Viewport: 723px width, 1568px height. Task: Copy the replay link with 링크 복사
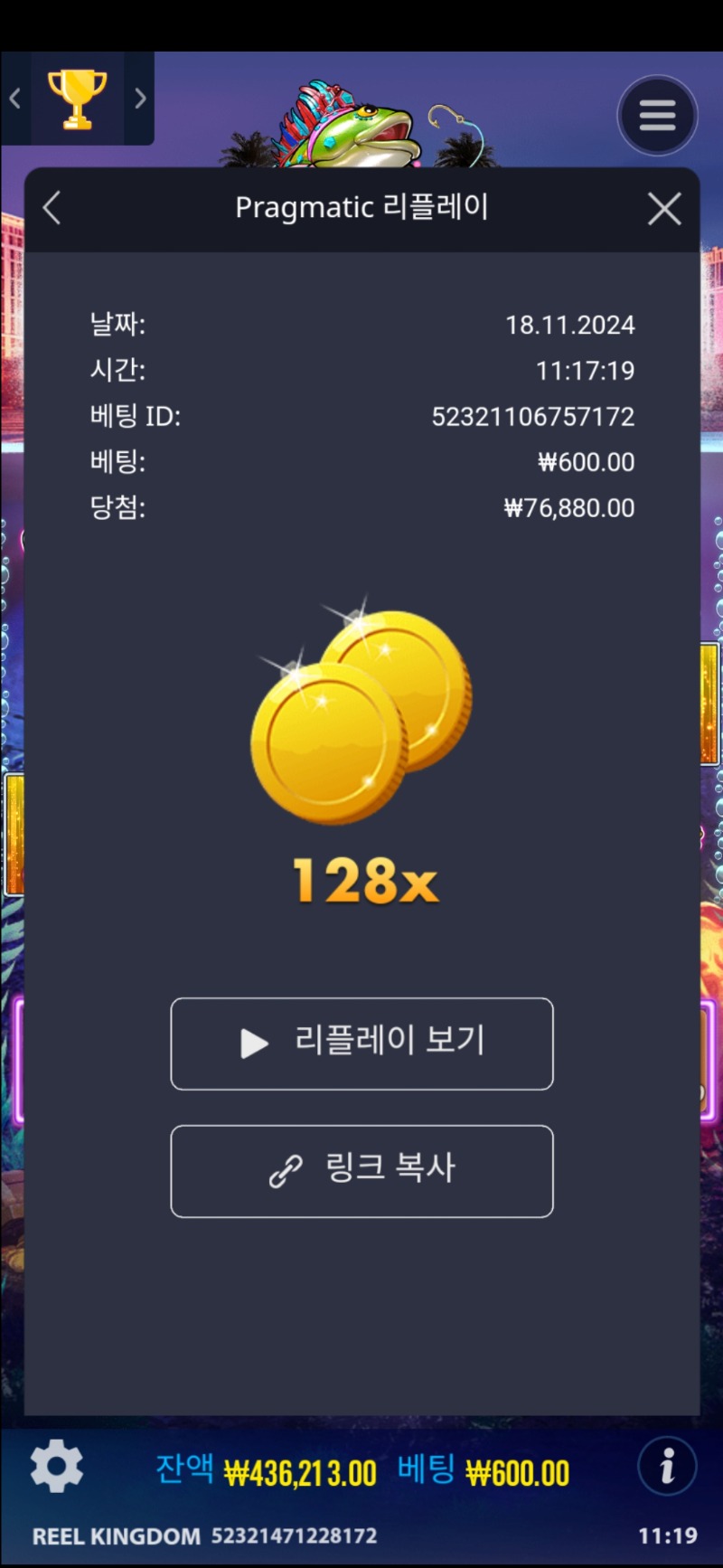(x=361, y=1171)
